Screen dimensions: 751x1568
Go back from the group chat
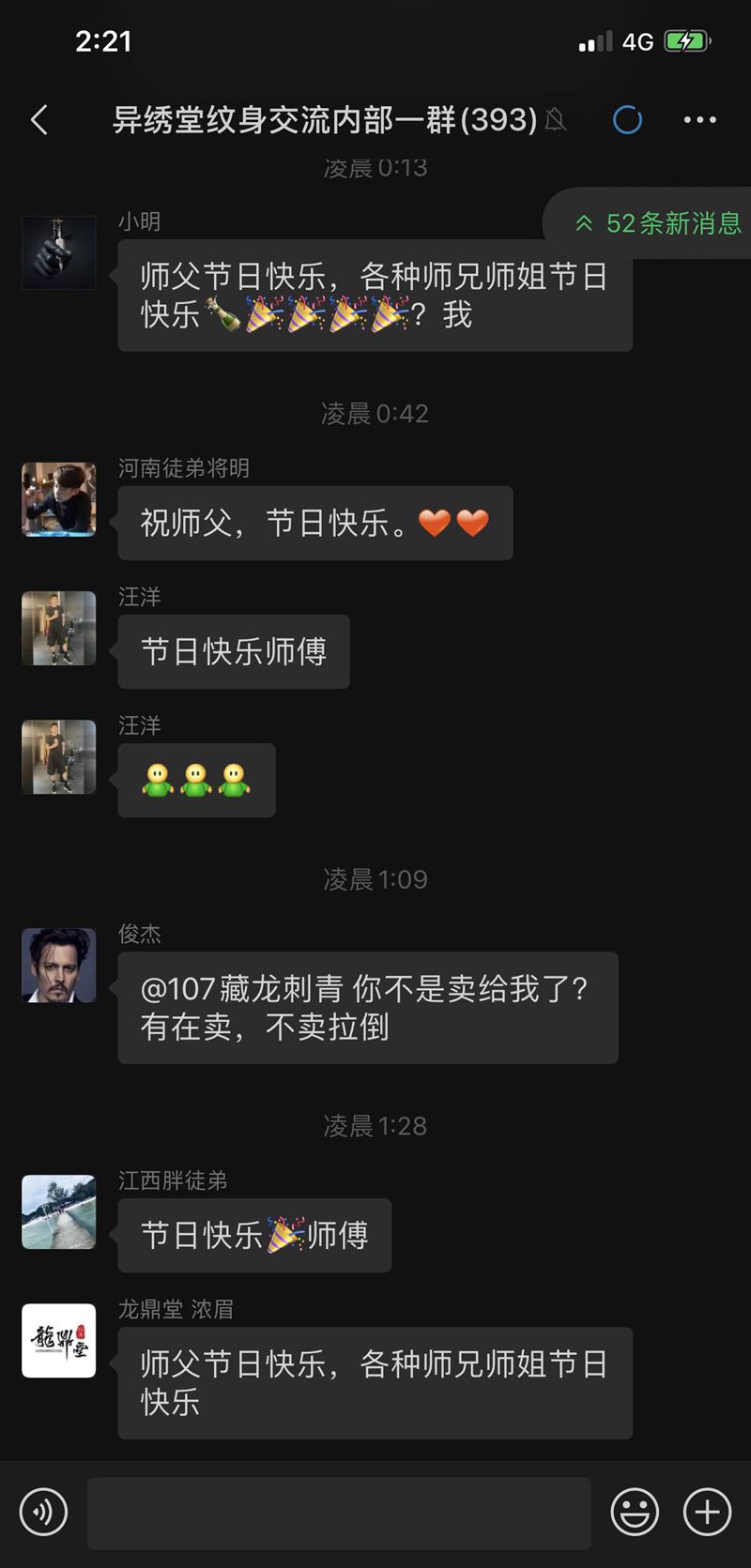click(39, 120)
